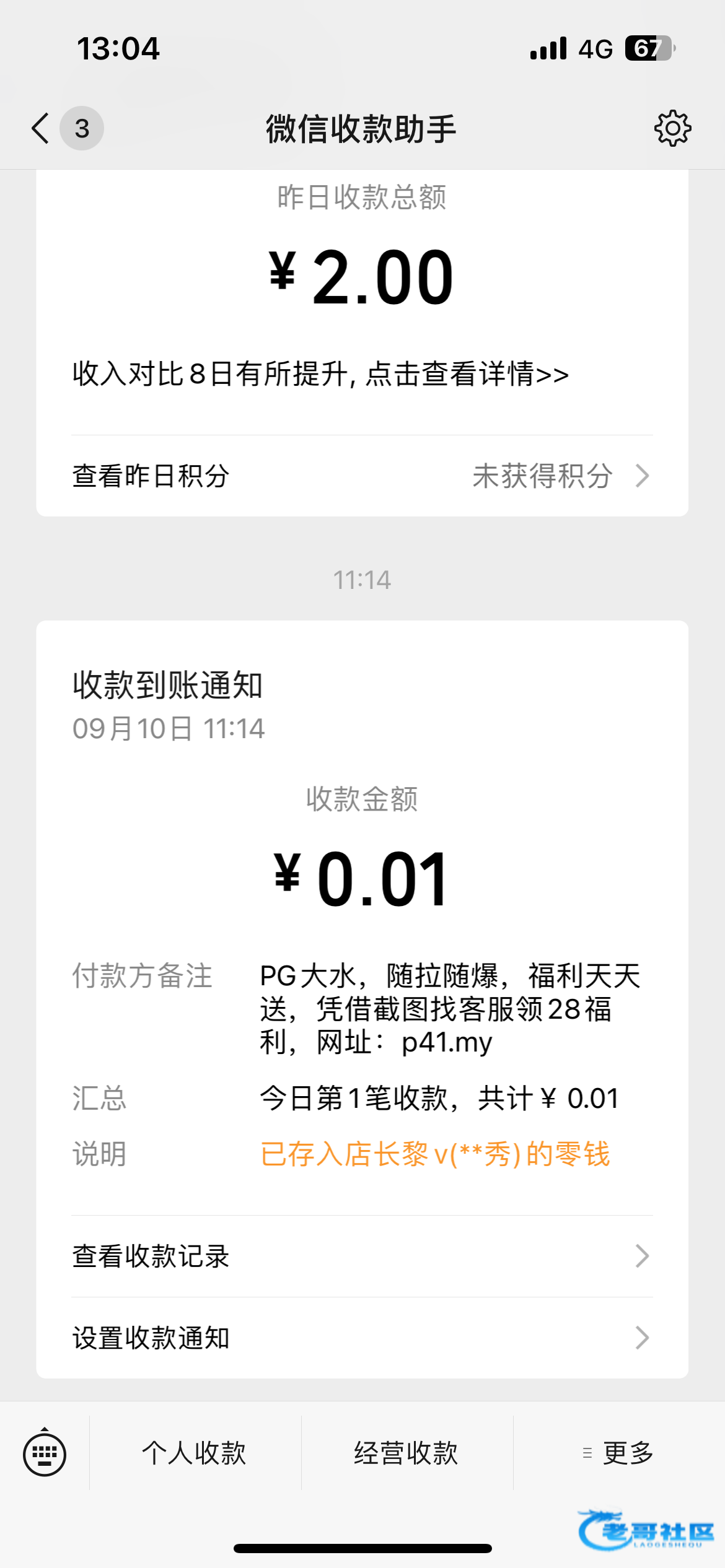
Task: Switch to keyboard input mode
Action: (x=45, y=1453)
